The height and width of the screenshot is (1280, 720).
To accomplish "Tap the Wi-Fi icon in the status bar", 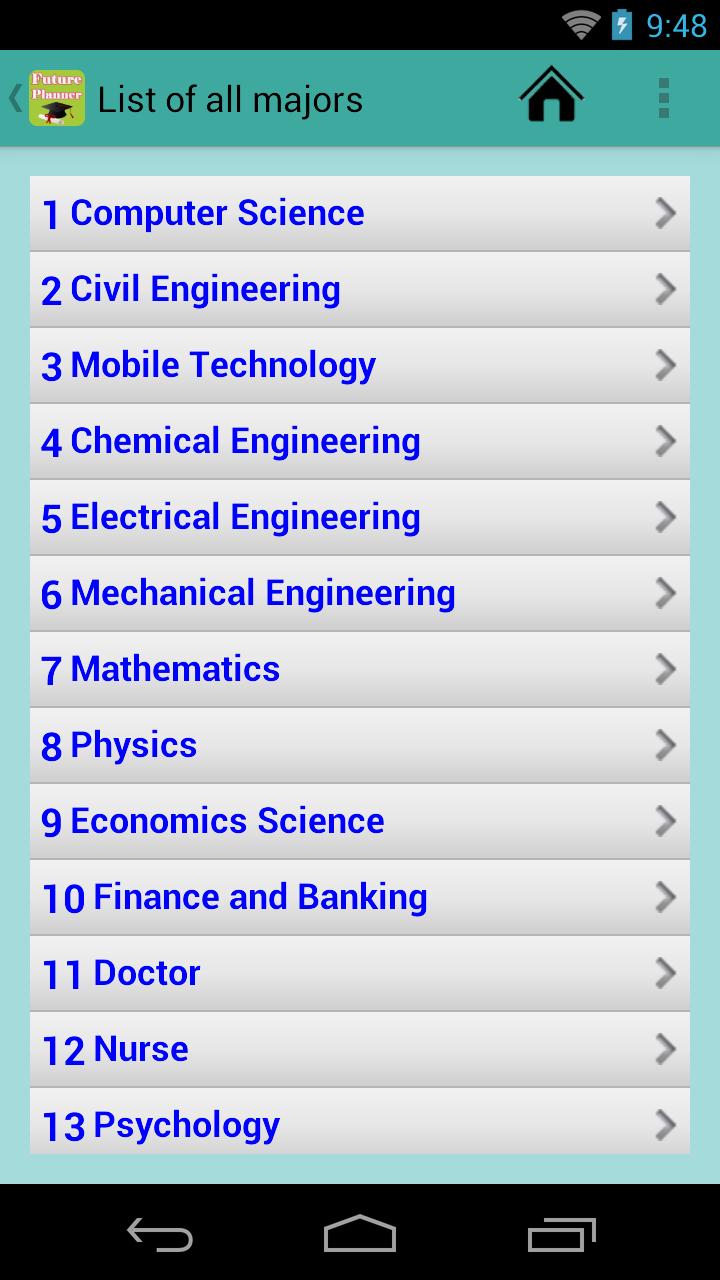I will [580, 24].
